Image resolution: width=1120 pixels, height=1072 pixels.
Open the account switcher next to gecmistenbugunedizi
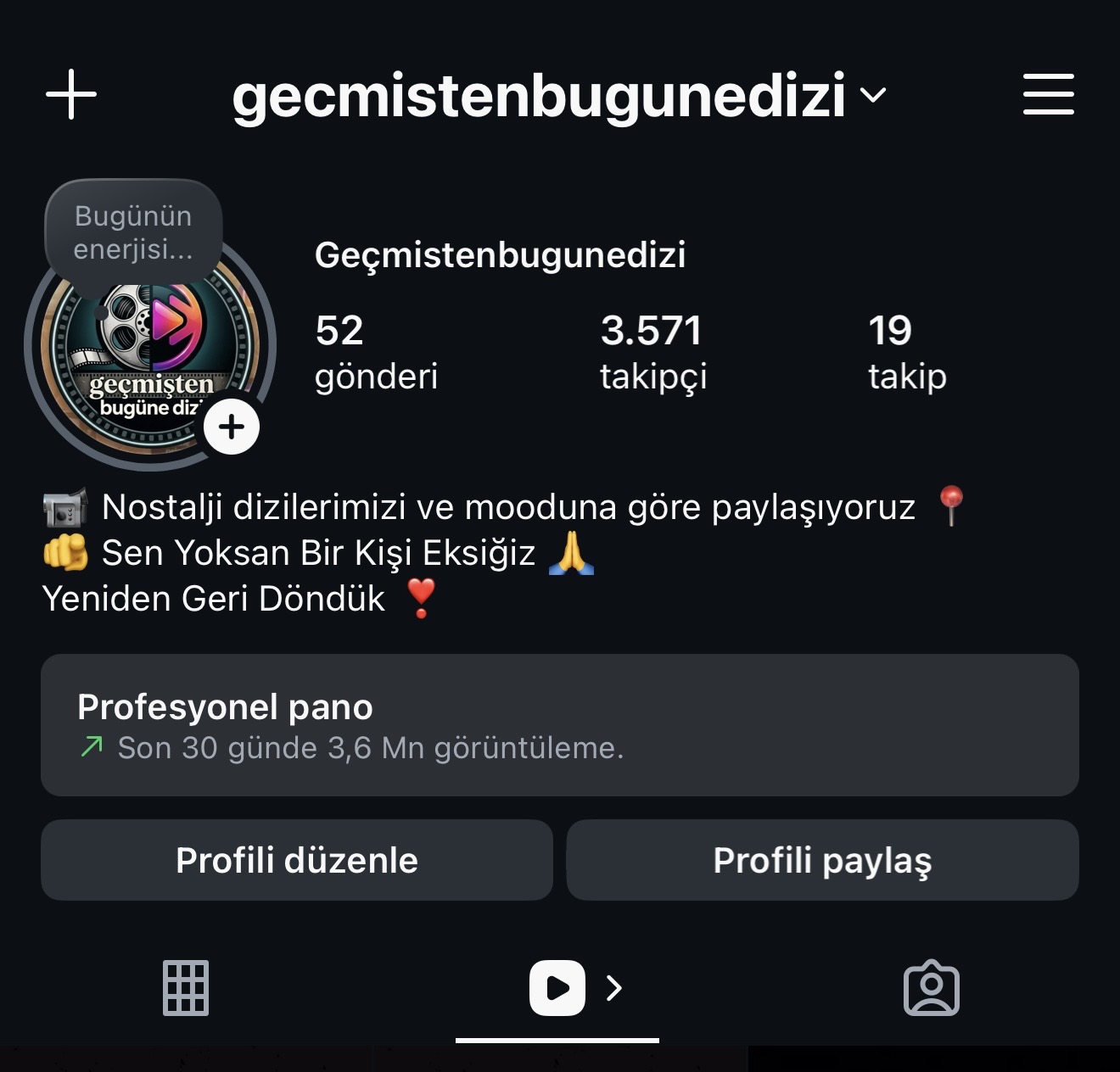pos(873,94)
